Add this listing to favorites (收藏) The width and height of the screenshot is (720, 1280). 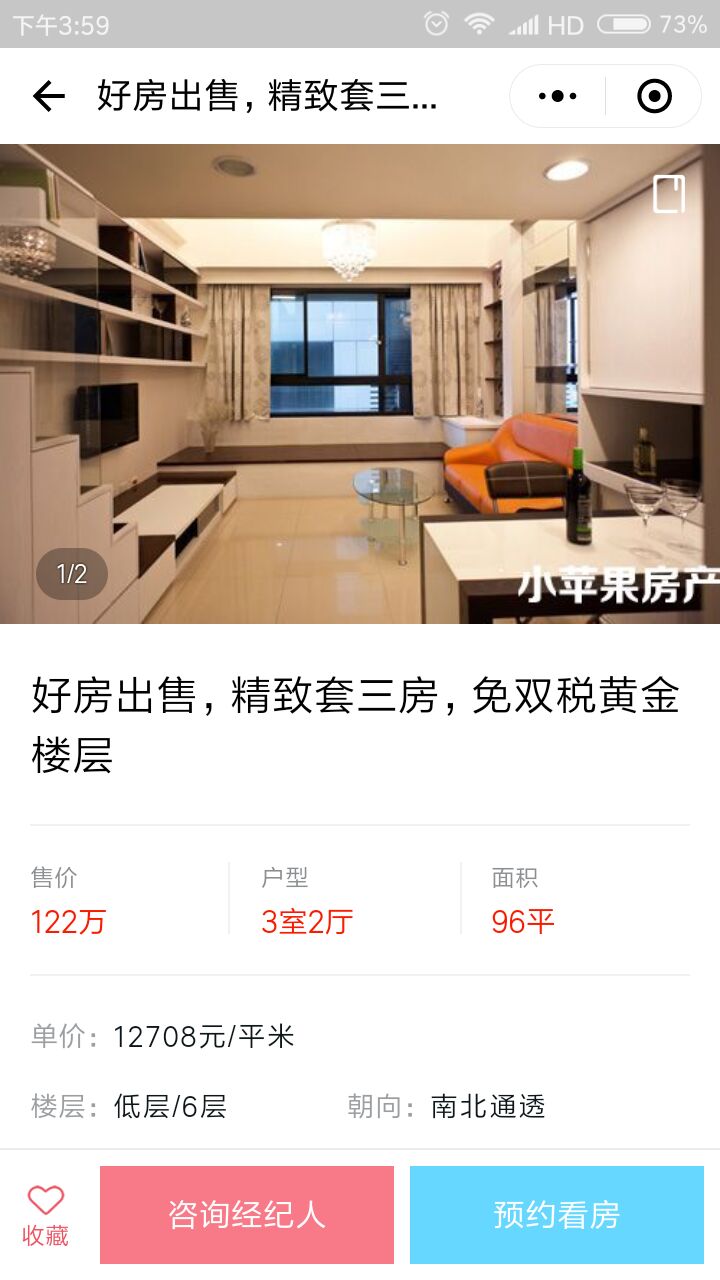click(x=46, y=1214)
